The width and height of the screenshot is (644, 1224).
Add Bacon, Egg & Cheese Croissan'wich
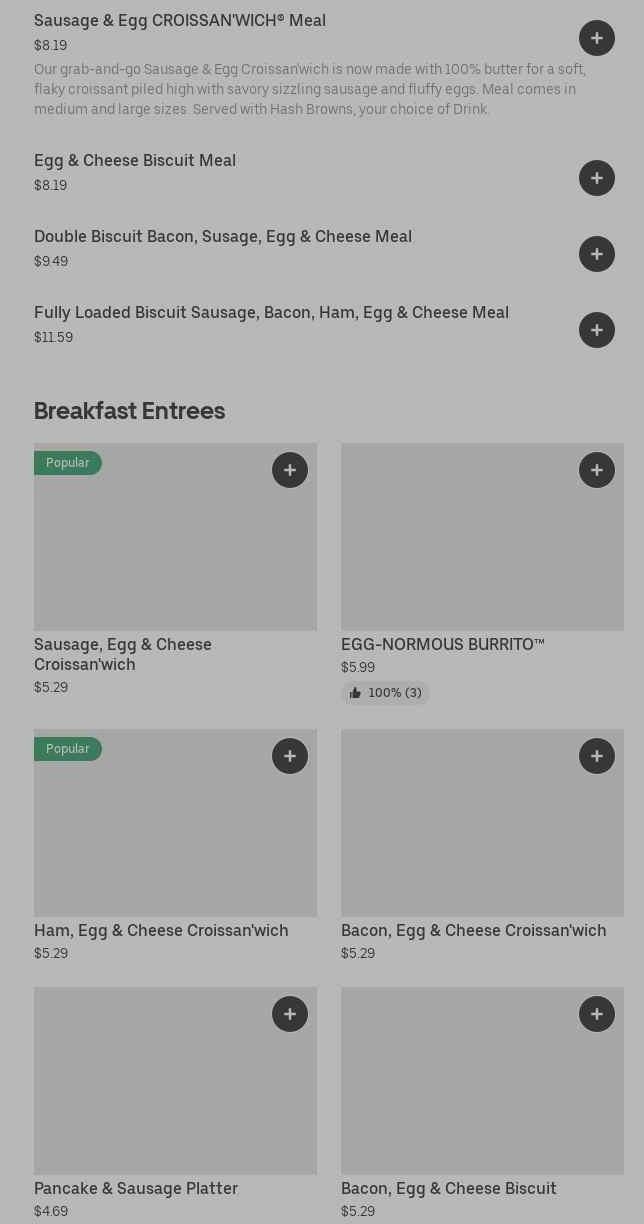pos(597,756)
